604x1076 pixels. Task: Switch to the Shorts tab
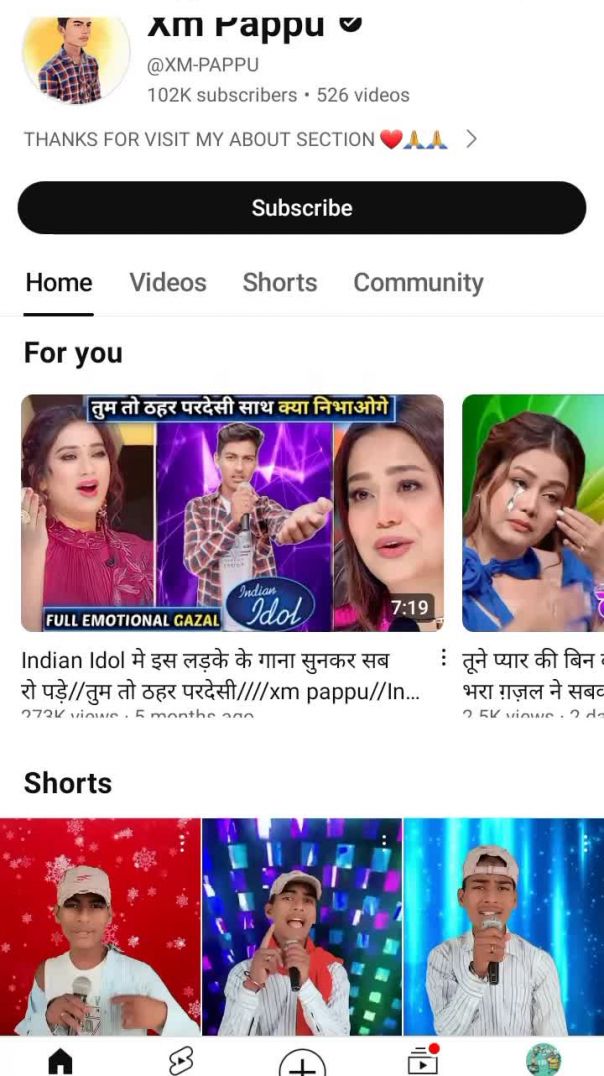point(279,283)
